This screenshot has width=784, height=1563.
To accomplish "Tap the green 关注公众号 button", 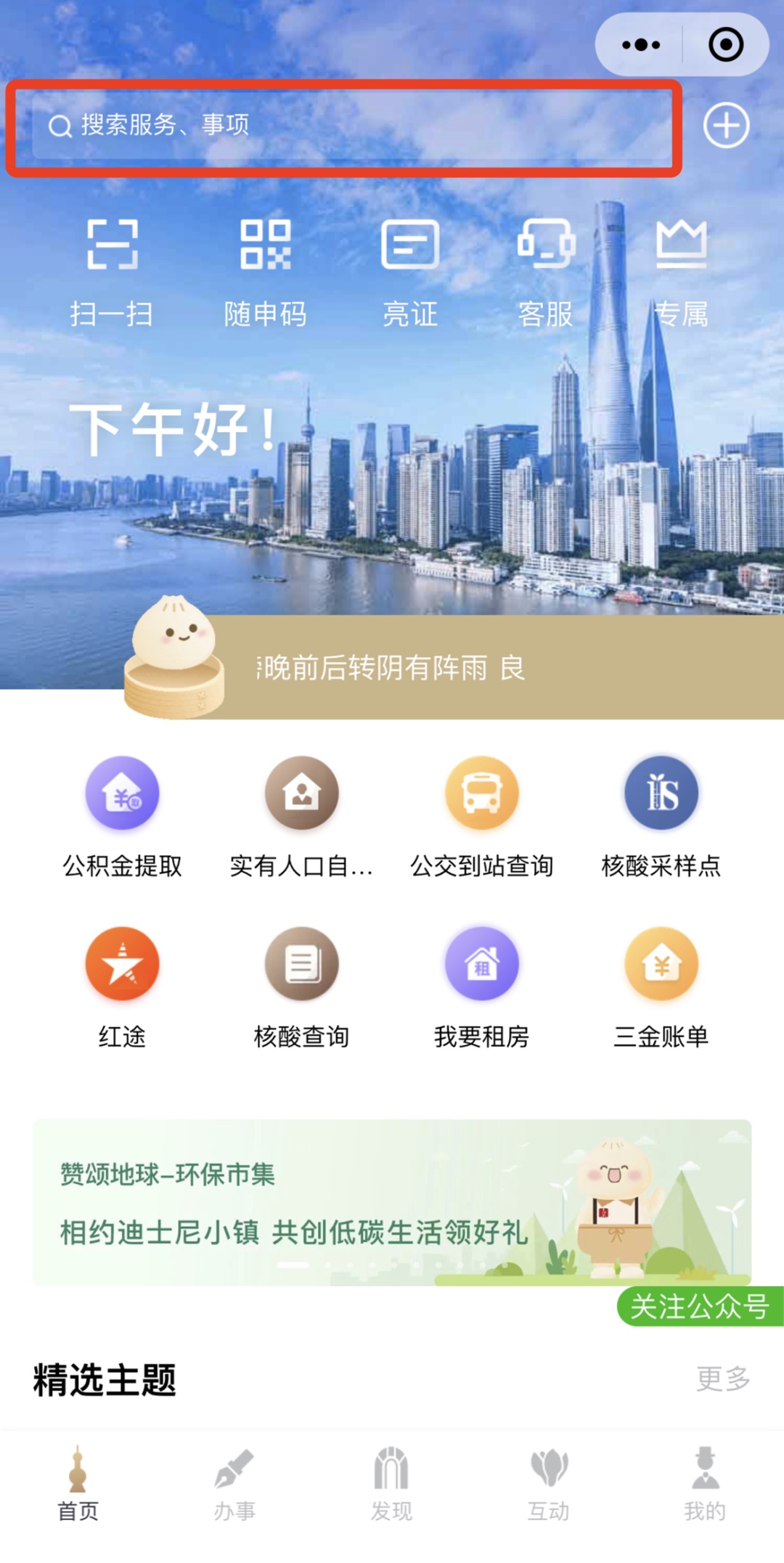I will coord(700,1307).
